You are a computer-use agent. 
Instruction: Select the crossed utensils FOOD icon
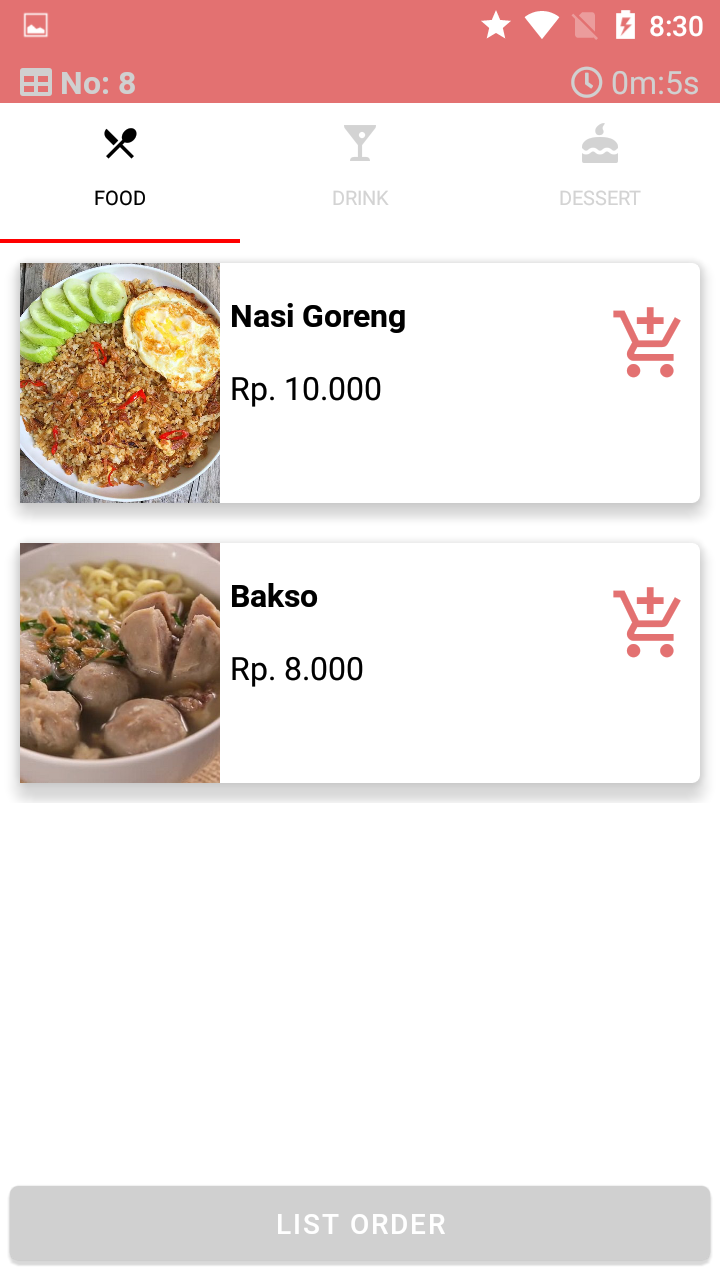(120, 143)
